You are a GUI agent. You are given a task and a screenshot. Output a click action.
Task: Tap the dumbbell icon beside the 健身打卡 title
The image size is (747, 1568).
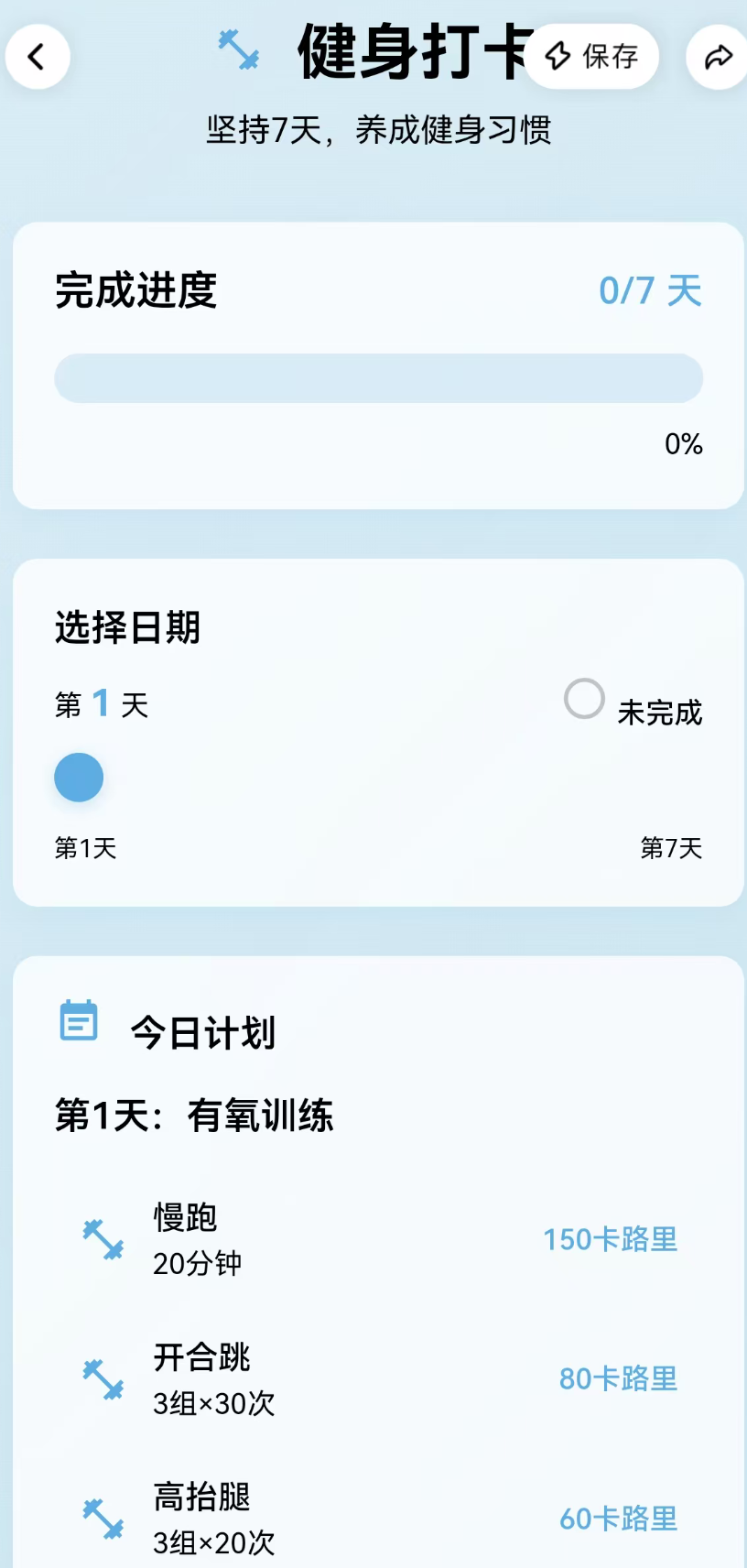pyautogui.click(x=238, y=53)
